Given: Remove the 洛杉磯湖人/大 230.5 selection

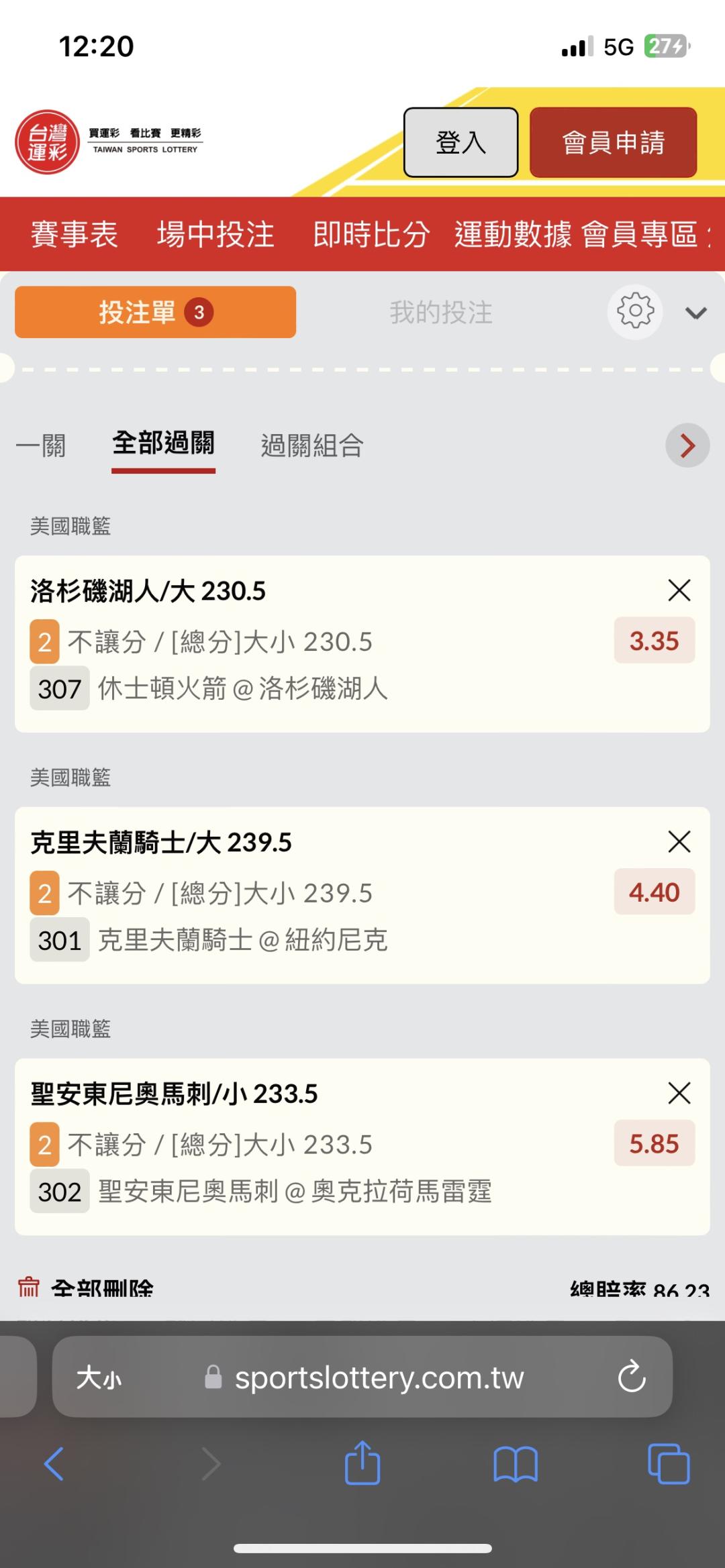Looking at the screenshot, I should [679, 590].
